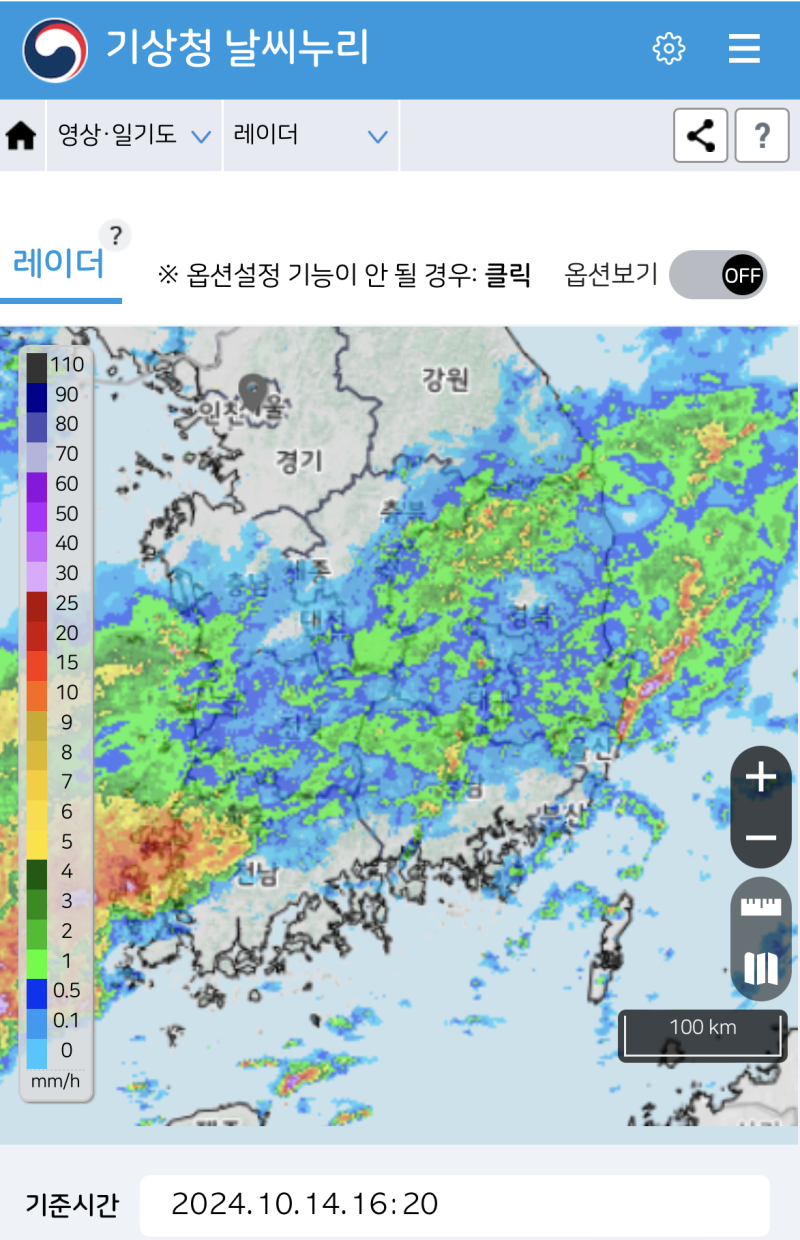Select the 레이더 tab
The image size is (800, 1240).
pos(59,265)
